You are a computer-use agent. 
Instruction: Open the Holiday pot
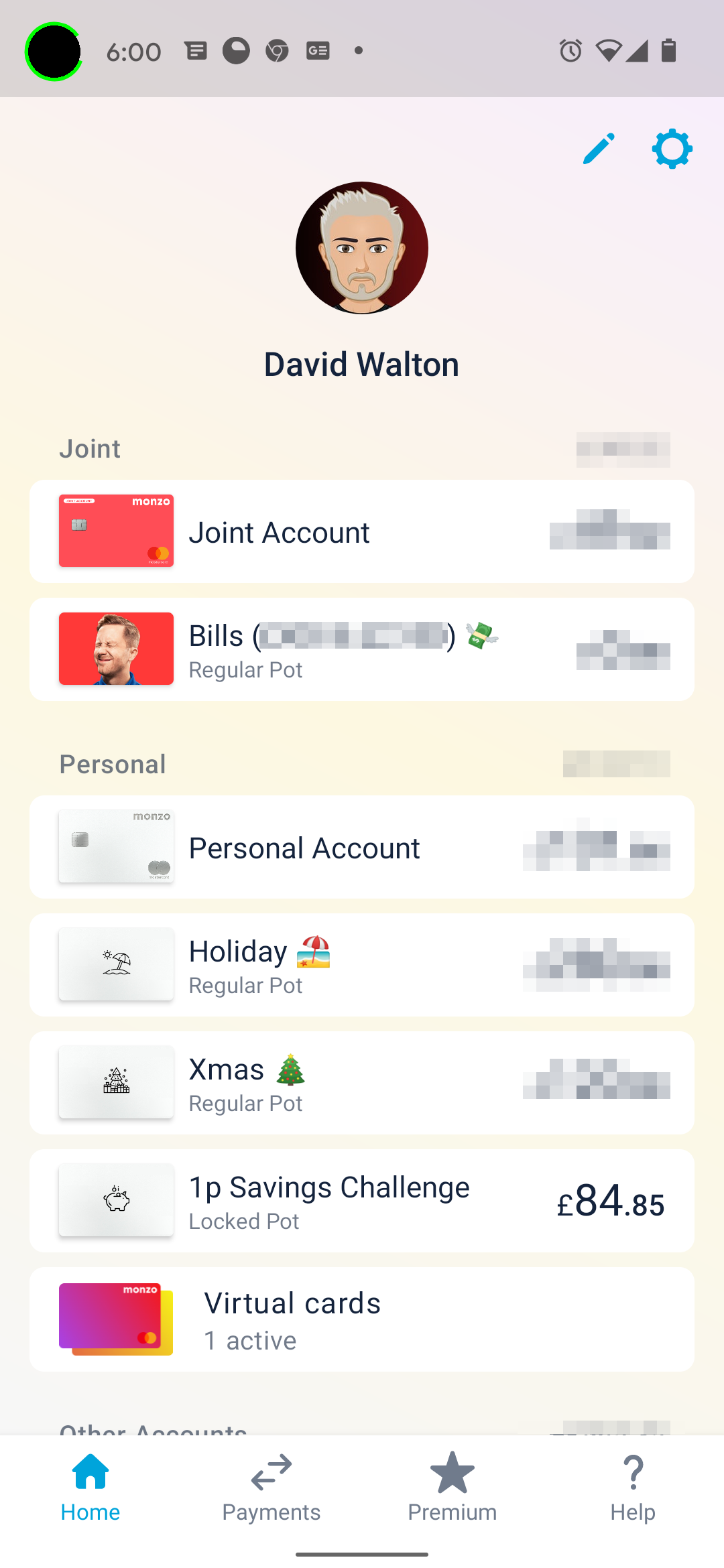(x=362, y=965)
